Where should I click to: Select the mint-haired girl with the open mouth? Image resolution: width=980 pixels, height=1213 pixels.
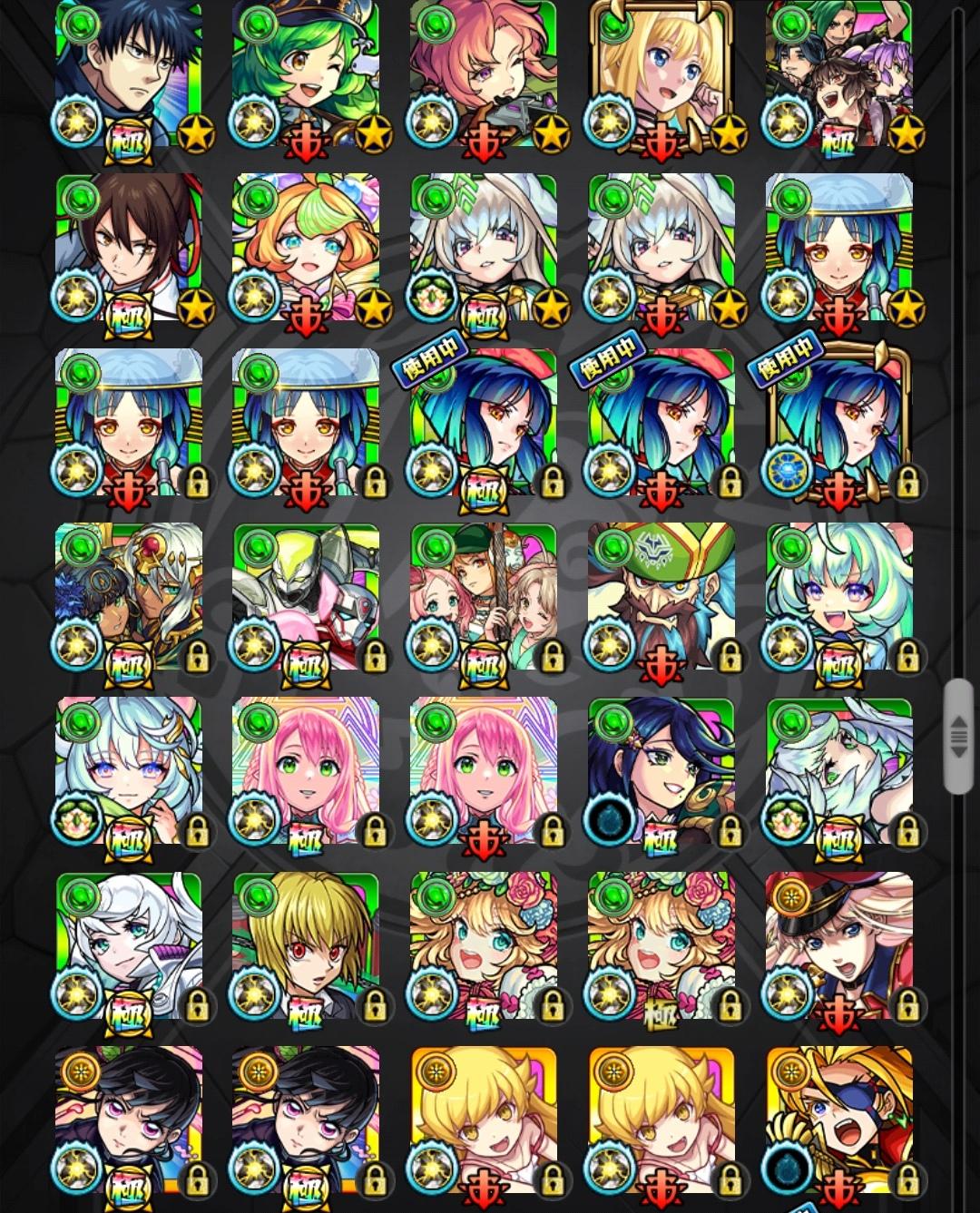[x=838, y=599]
